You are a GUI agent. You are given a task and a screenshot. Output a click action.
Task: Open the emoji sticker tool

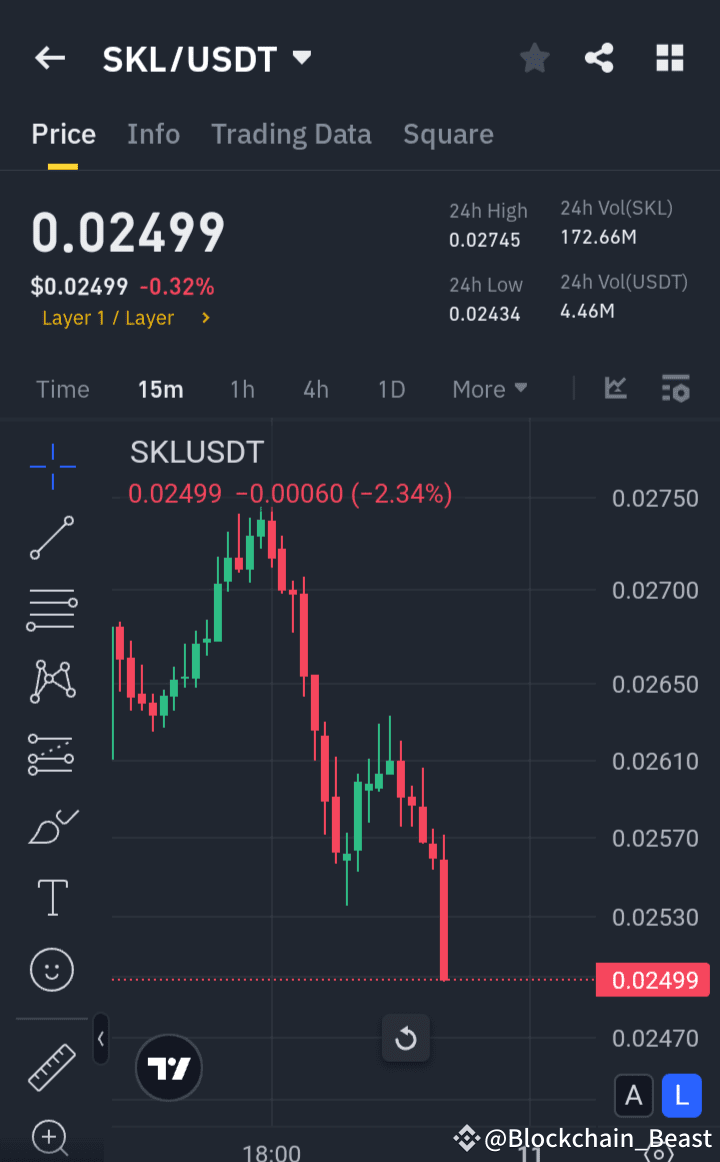pos(51,969)
